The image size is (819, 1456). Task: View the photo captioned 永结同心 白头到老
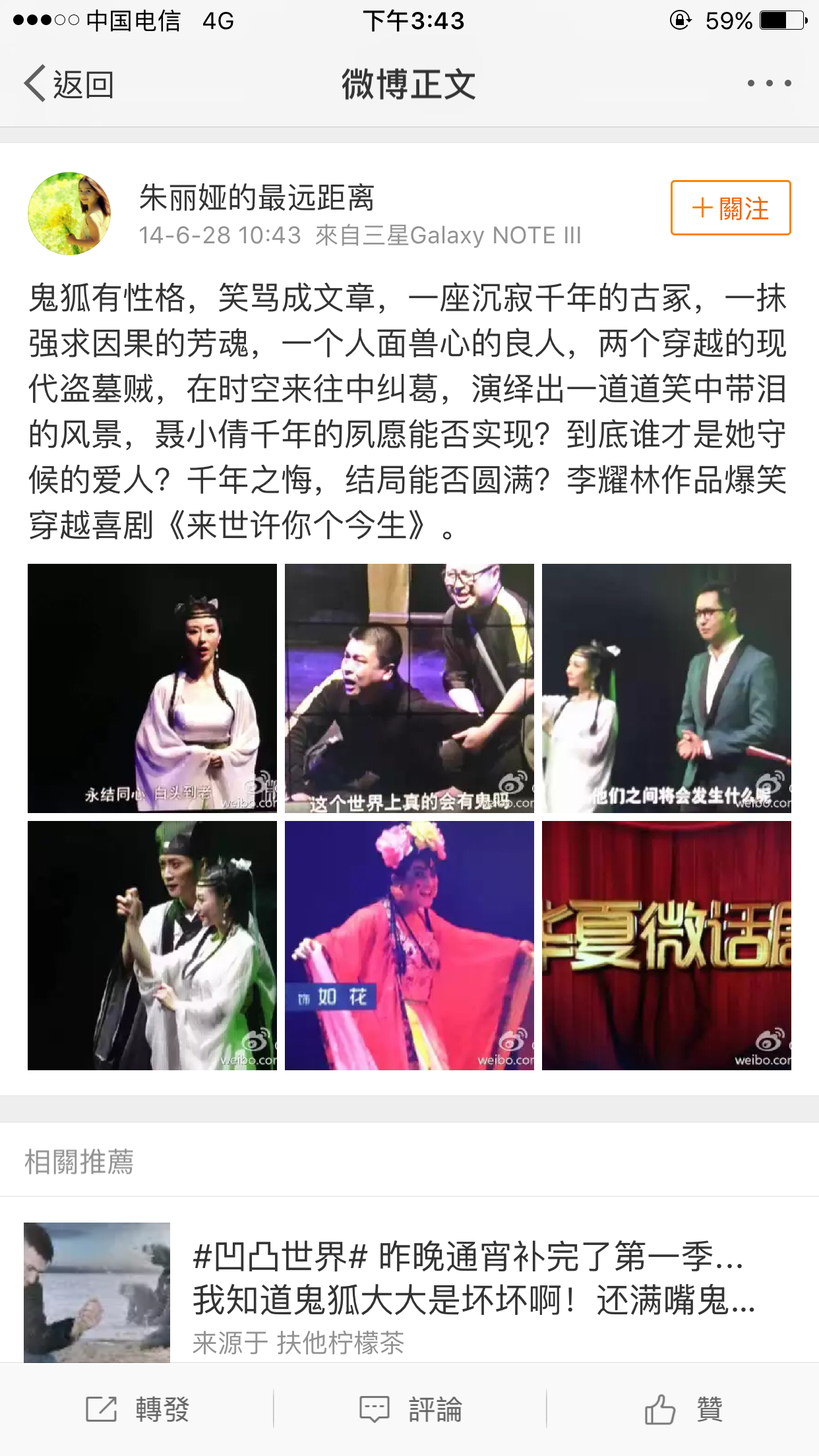(152, 688)
